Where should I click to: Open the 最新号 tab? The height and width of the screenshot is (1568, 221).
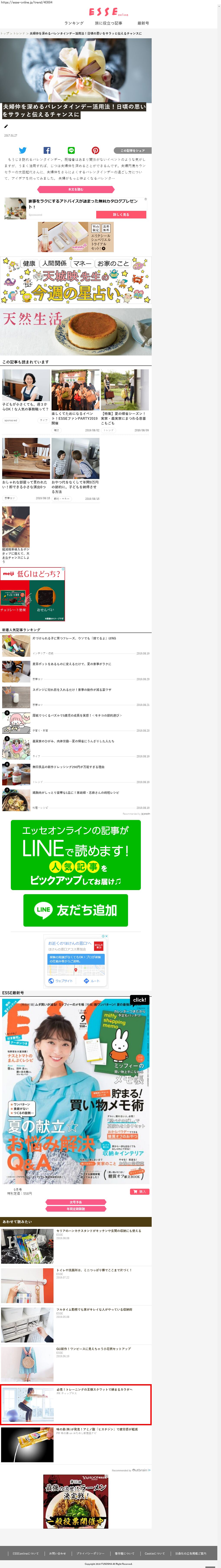pyautogui.click(x=143, y=23)
